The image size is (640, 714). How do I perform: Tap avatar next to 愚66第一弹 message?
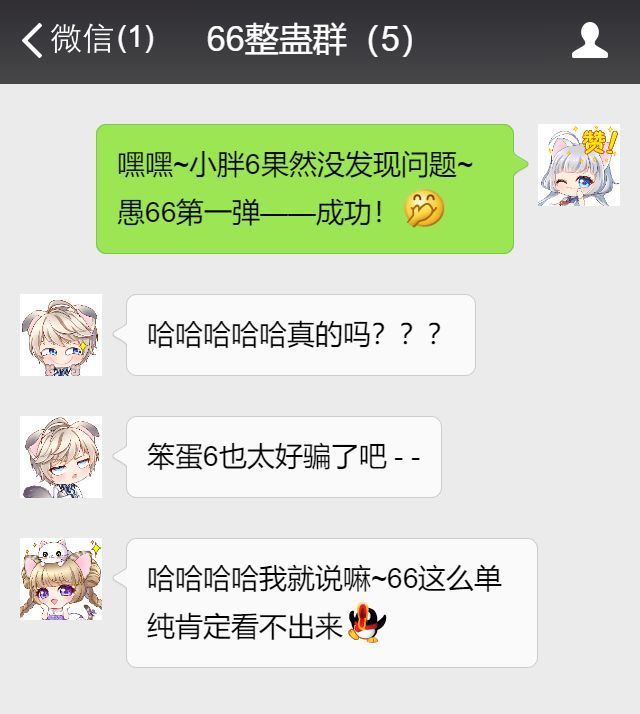tap(578, 165)
